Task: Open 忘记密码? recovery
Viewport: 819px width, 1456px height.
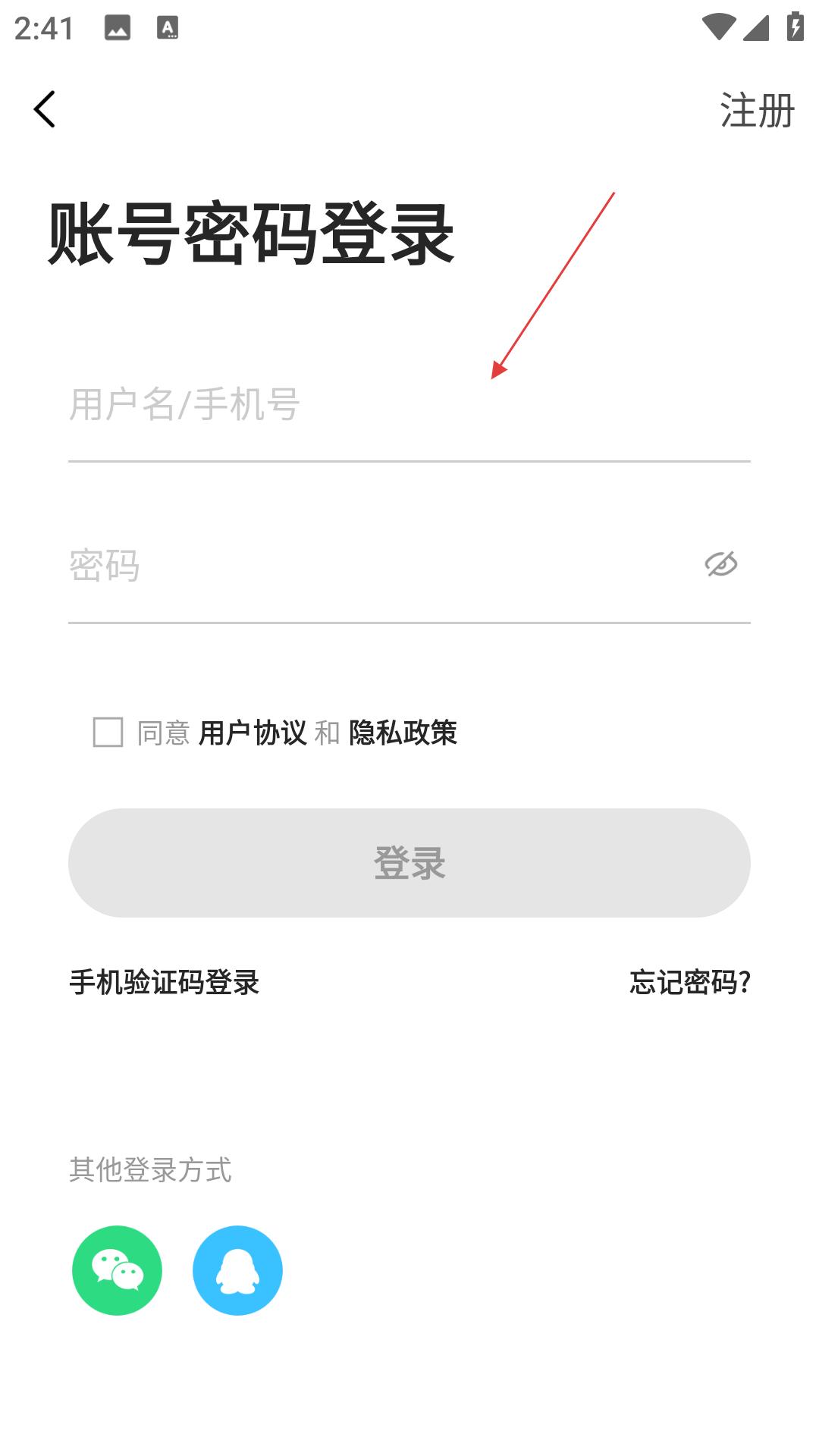Action: (x=690, y=983)
